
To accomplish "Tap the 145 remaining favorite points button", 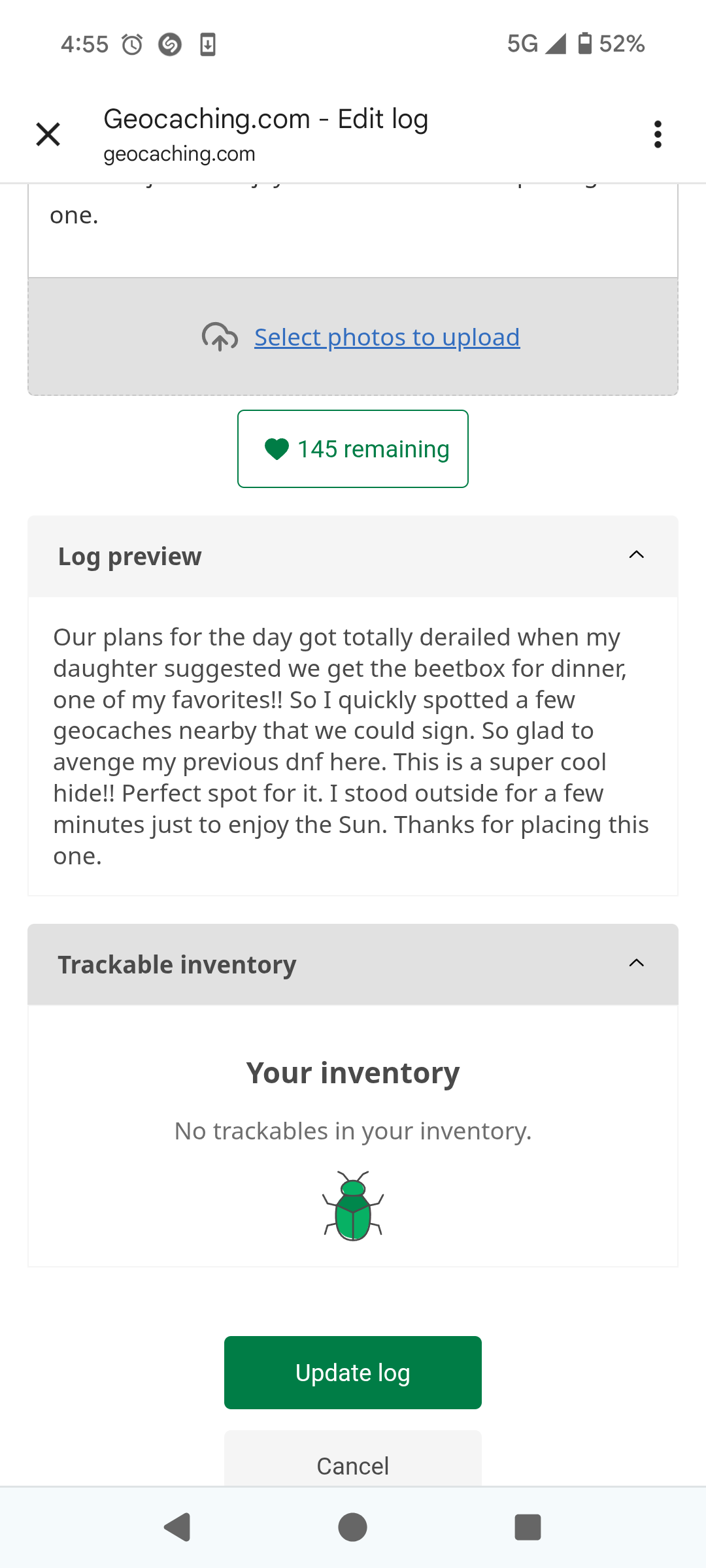I will (353, 449).
